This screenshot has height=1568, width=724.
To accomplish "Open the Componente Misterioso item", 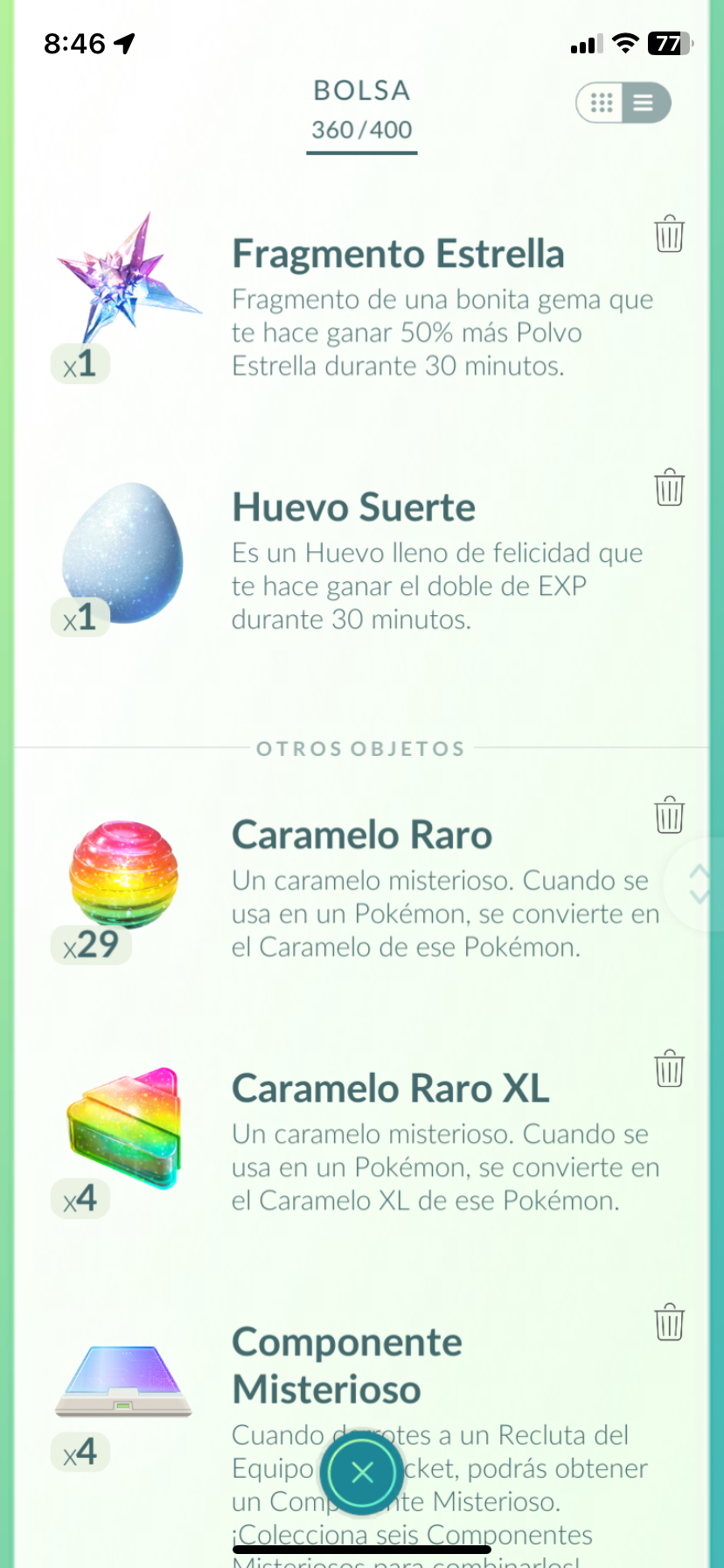I will pos(124,1382).
